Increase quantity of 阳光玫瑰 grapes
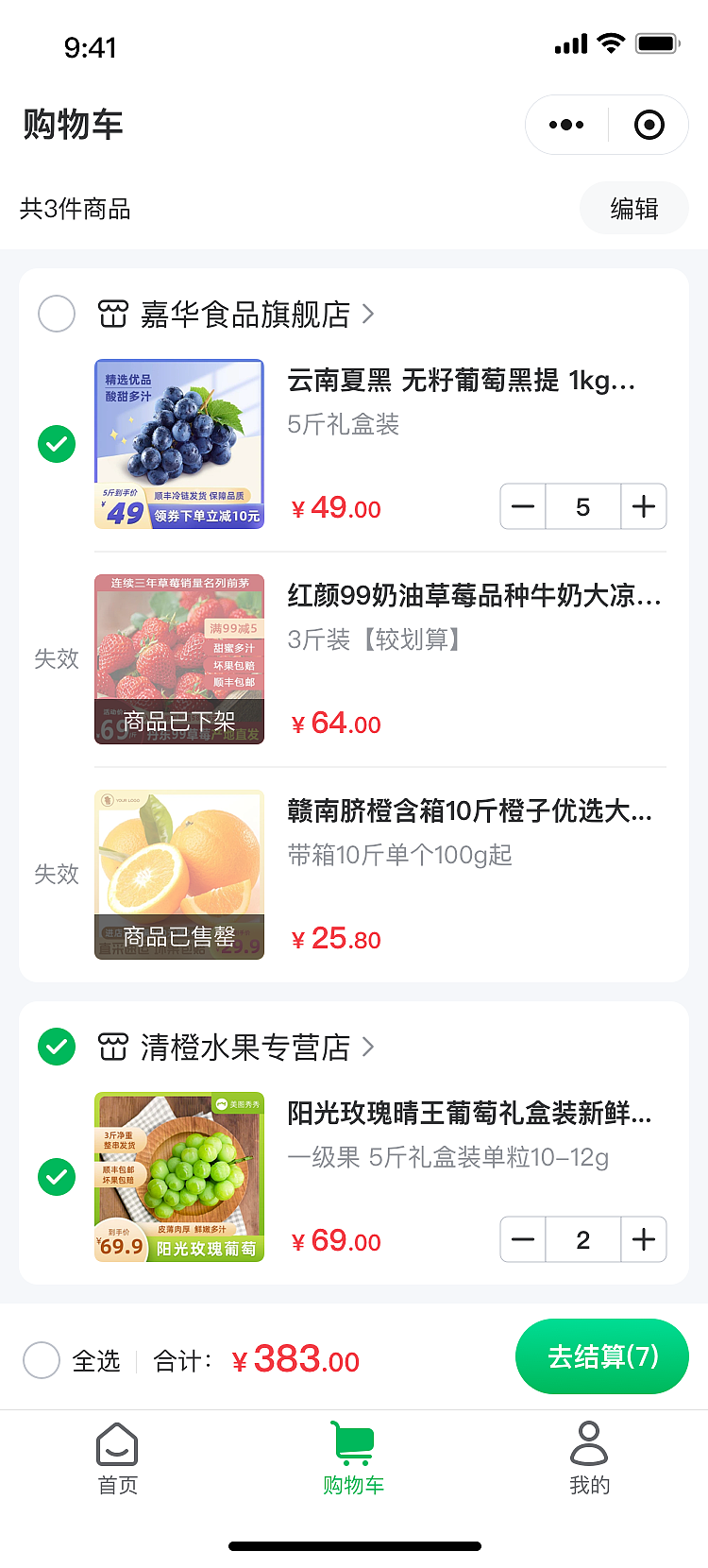Screen dimensions: 708x1568 click(644, 1240)
